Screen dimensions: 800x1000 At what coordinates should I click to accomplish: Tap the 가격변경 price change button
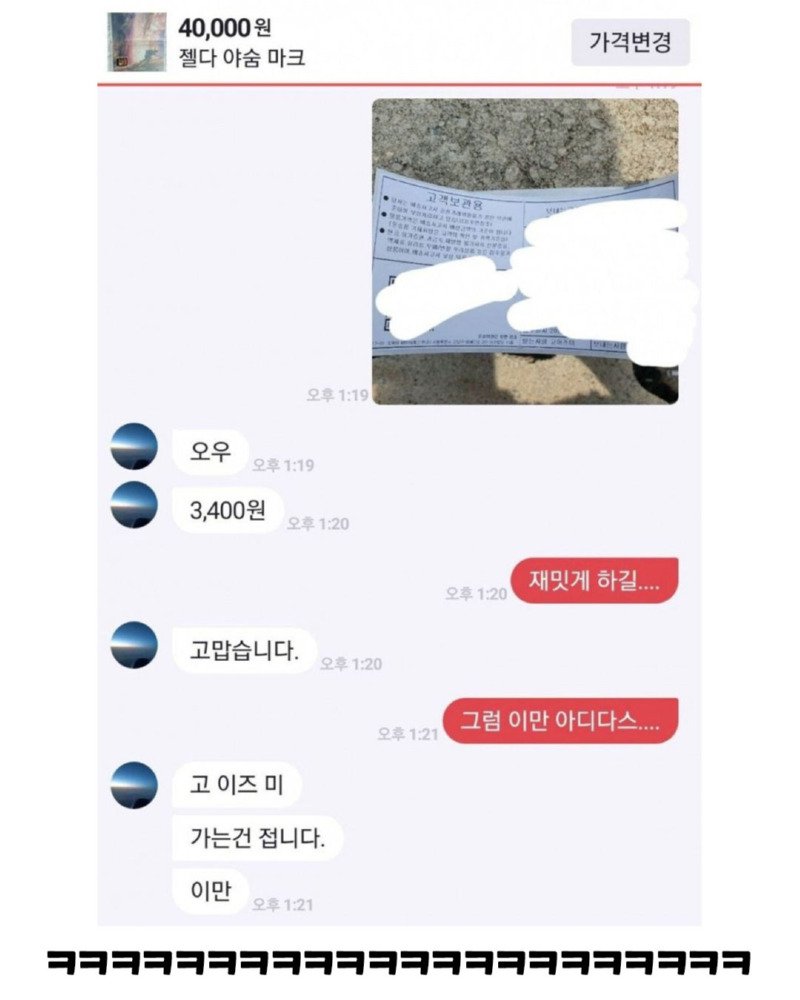[630, 43]
